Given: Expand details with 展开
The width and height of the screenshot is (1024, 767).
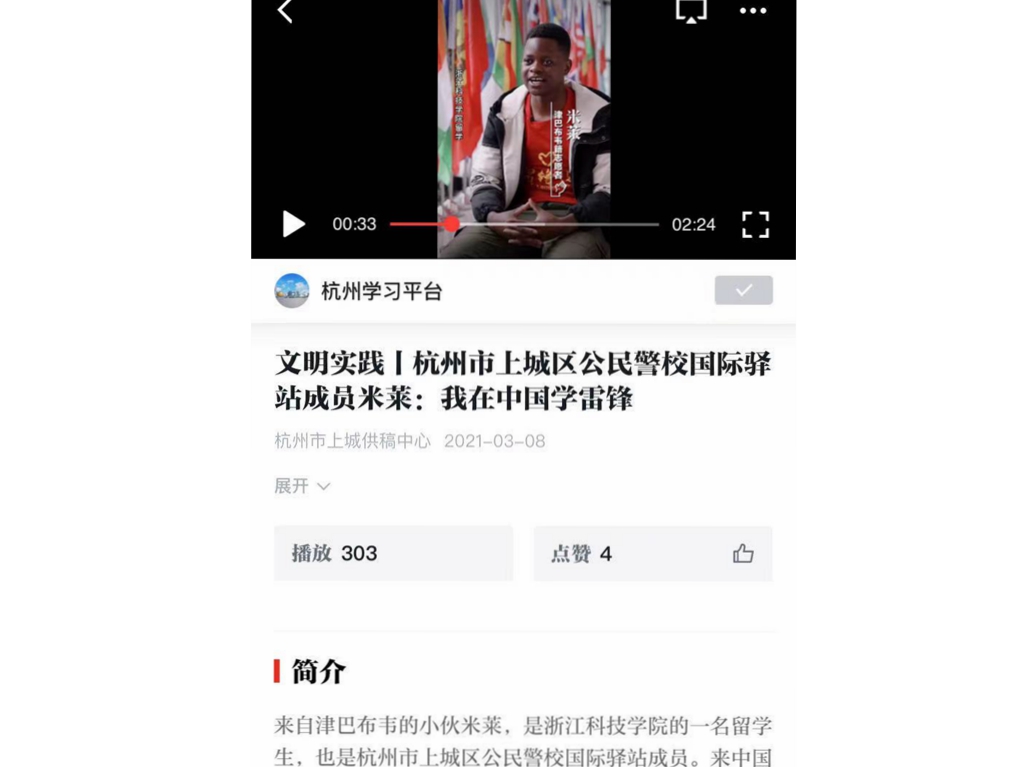Looking at the screenshot, I should (x=302, y=486).
